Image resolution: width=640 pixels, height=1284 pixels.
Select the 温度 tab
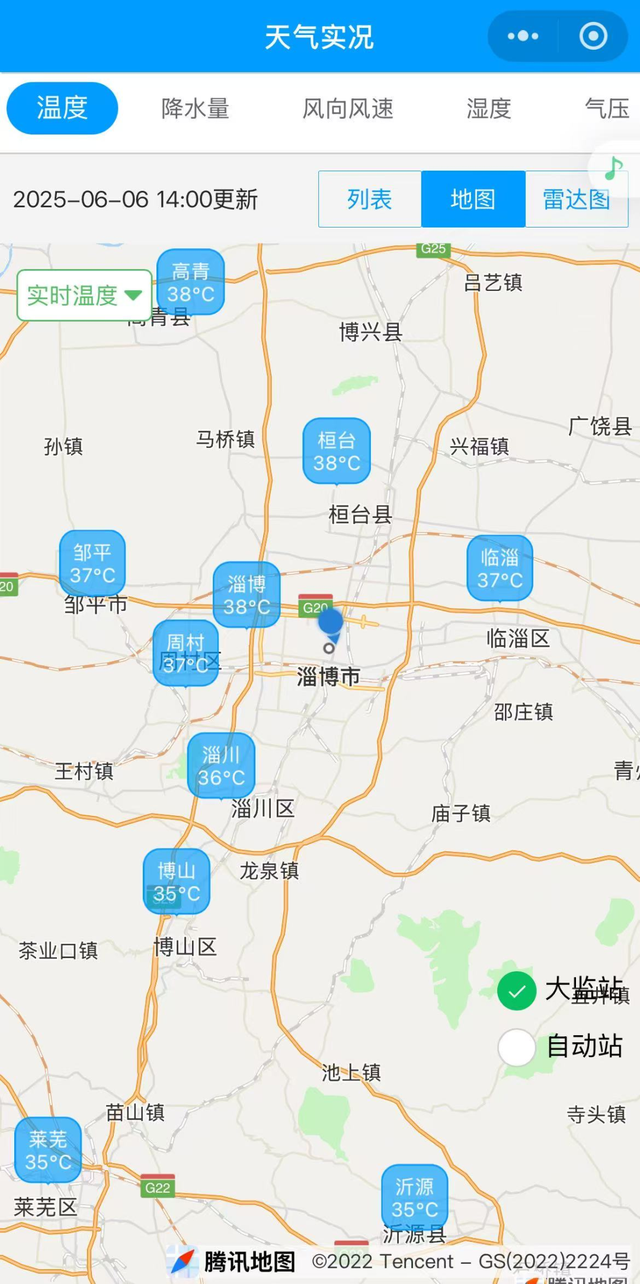[x=62, y=108]
